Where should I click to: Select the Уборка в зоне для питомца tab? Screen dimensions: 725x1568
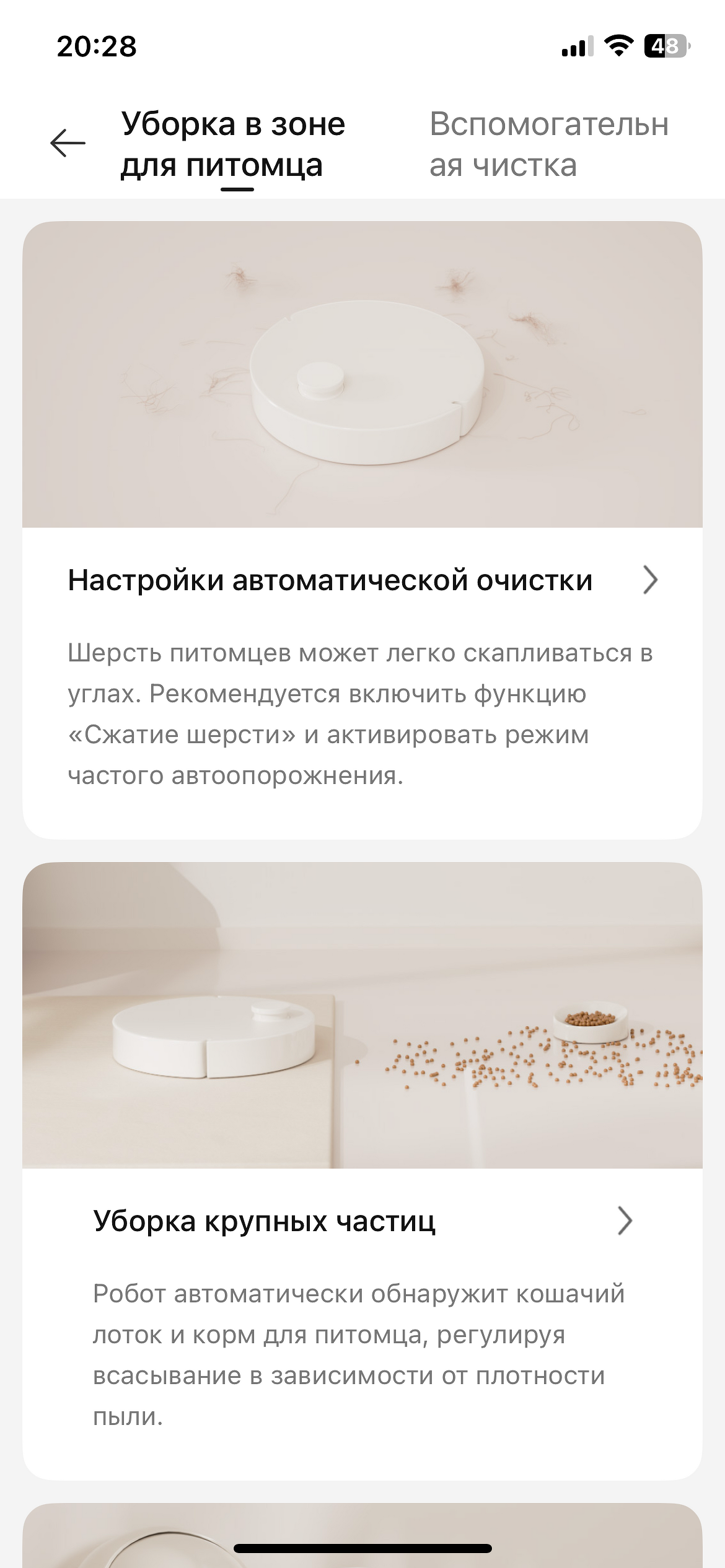pos(233,144)
